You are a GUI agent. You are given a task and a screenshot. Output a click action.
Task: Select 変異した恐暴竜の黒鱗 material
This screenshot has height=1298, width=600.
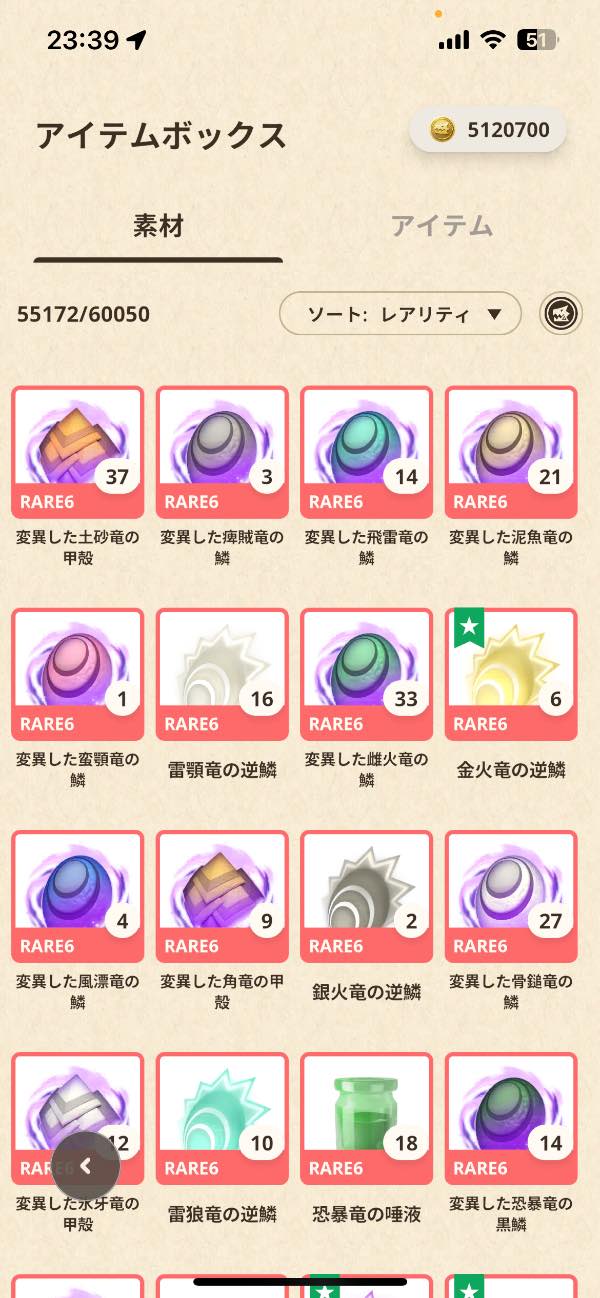click(x=511, y=1118)
